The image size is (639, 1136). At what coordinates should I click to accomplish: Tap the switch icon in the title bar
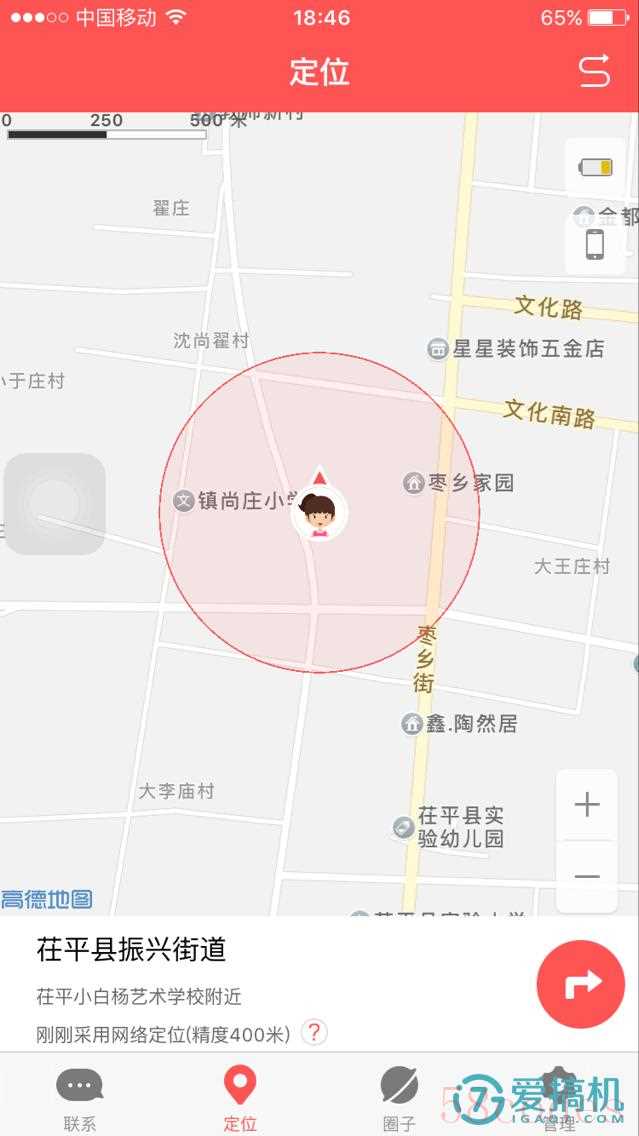594,72
